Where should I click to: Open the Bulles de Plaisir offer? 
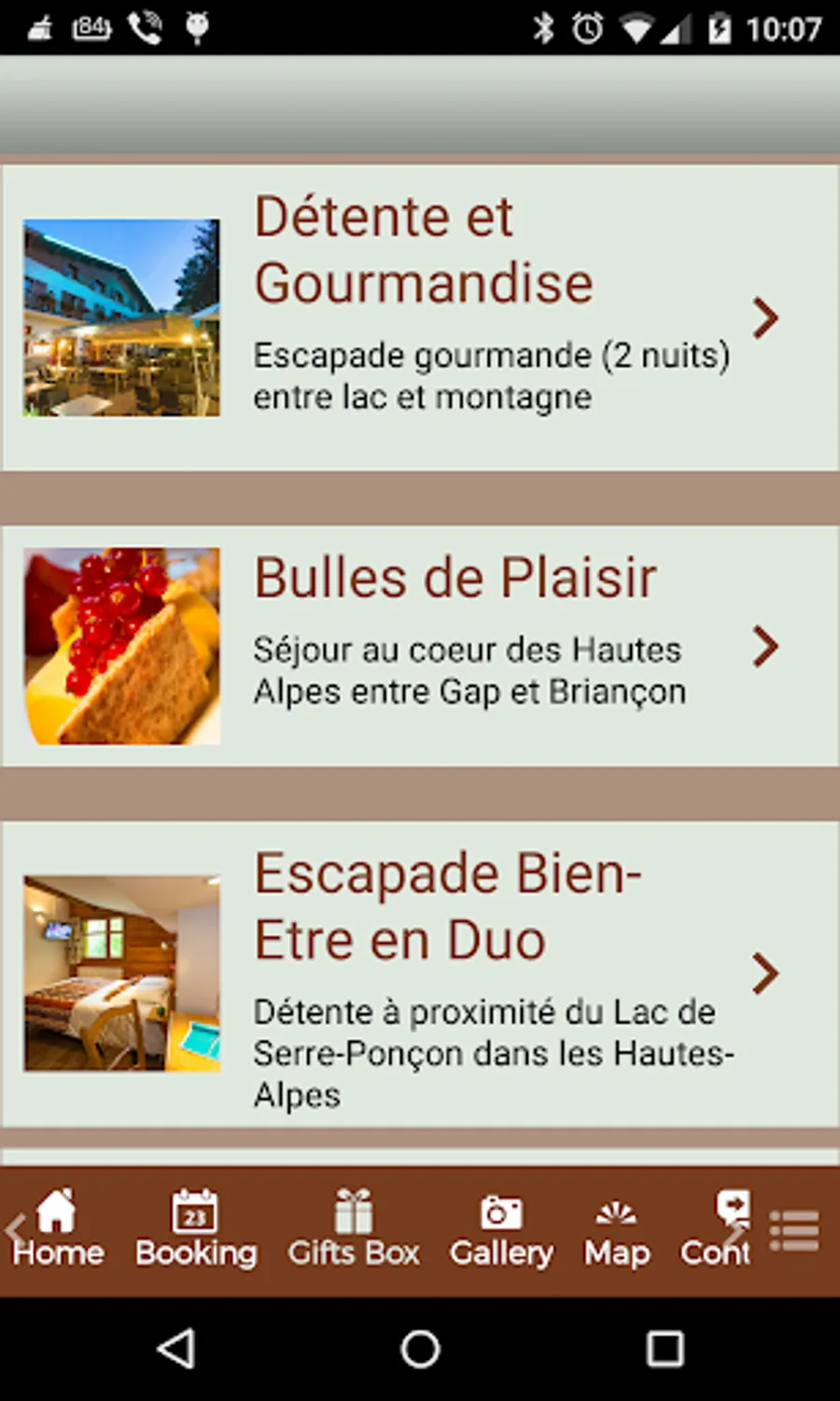point(420,646)
